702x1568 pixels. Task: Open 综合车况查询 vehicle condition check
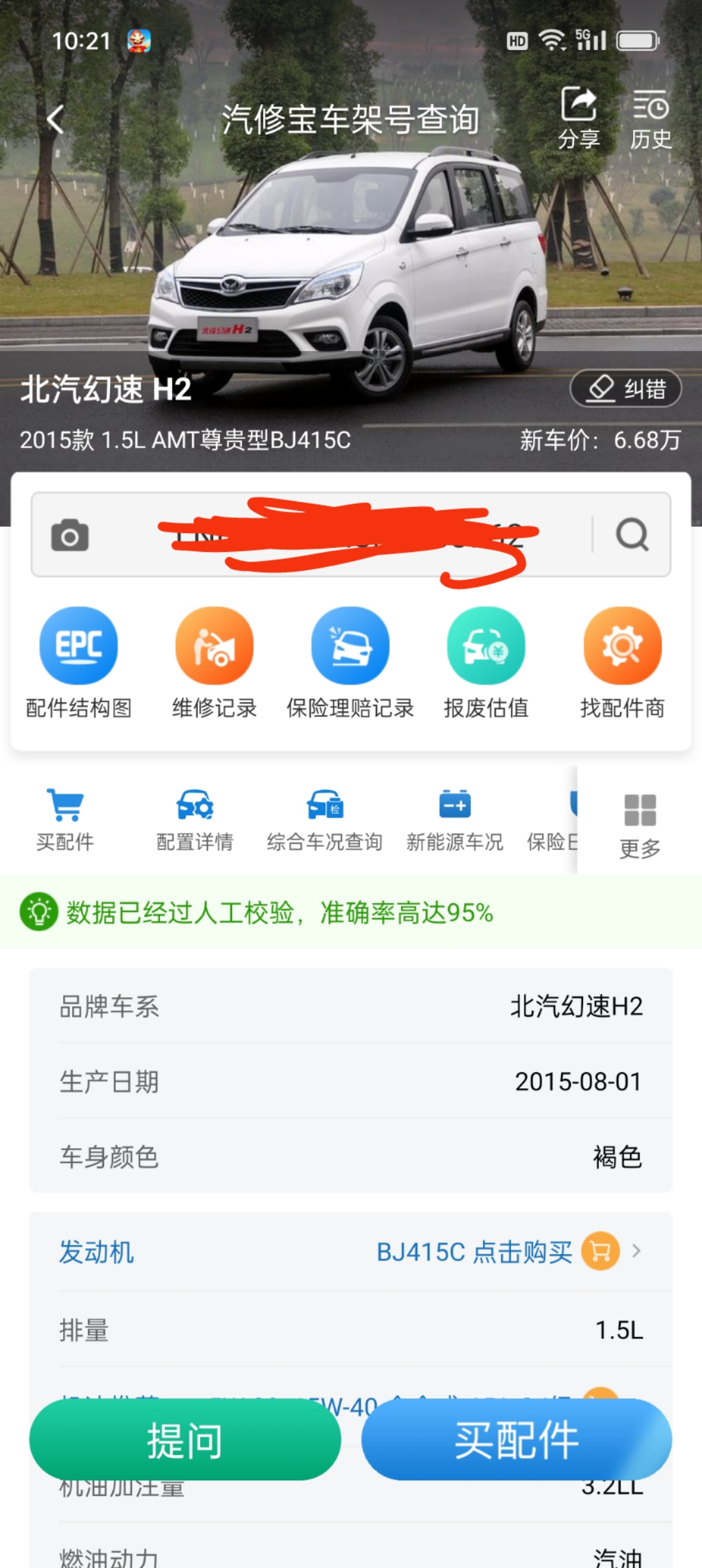(325, 819)
